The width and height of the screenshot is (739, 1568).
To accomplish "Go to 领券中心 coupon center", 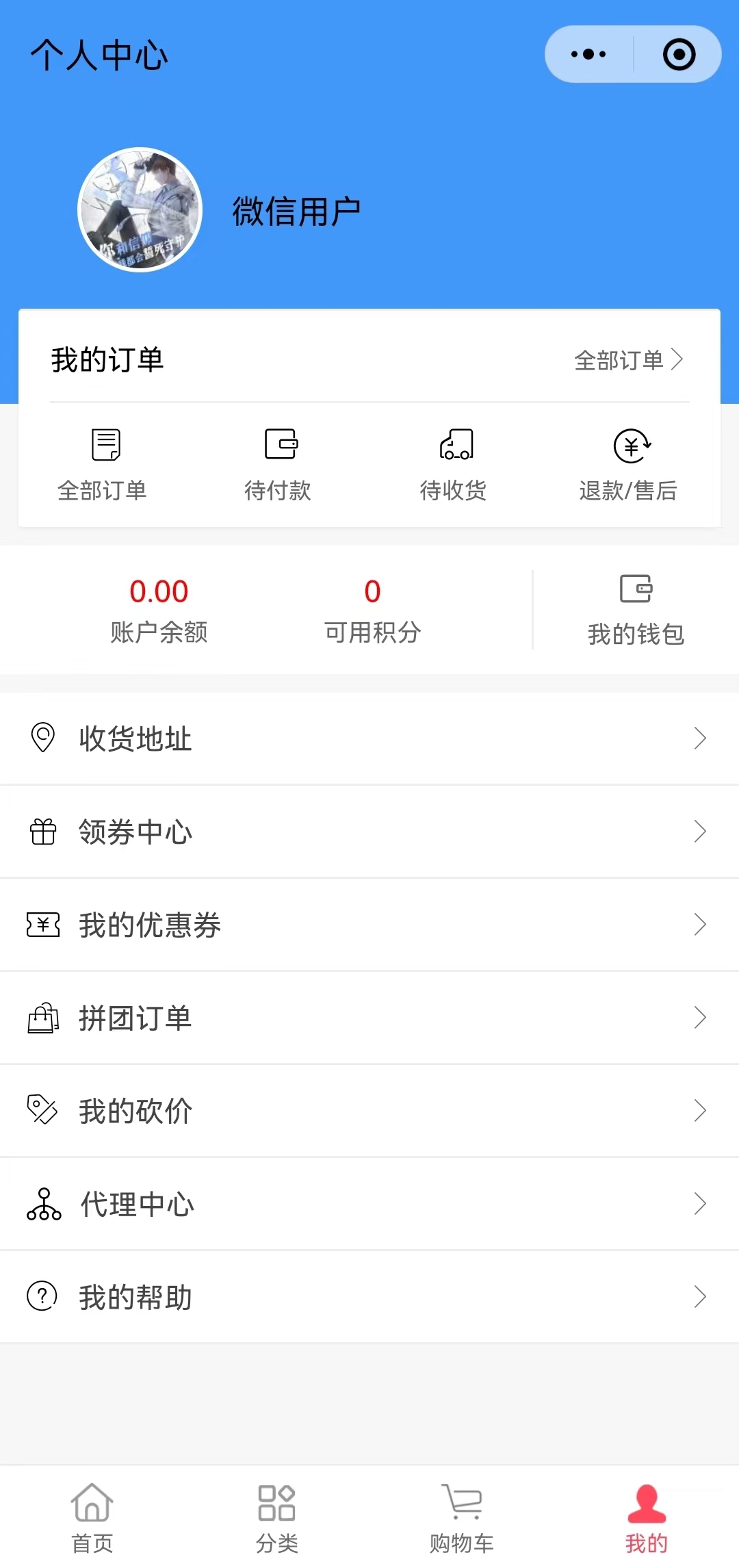I will coord(369,832).
